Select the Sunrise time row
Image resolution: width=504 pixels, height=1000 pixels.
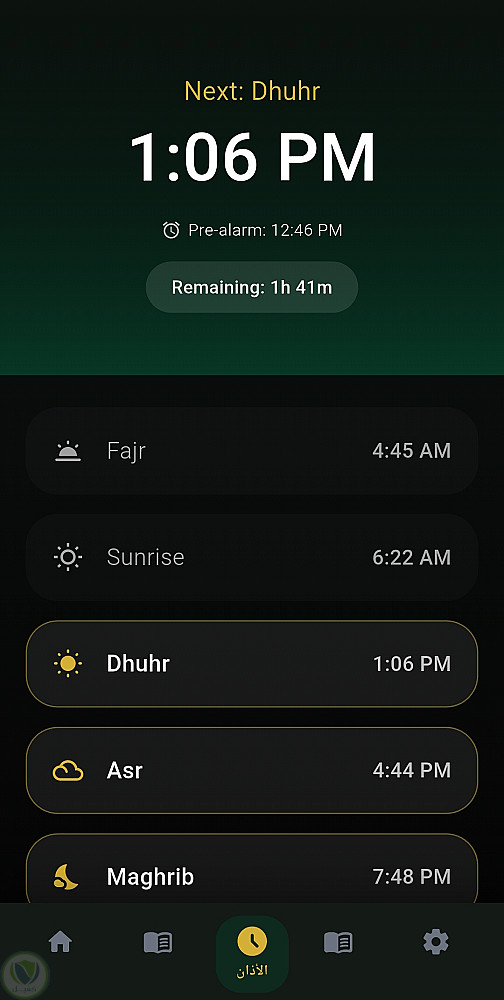(x=252, y=557)
